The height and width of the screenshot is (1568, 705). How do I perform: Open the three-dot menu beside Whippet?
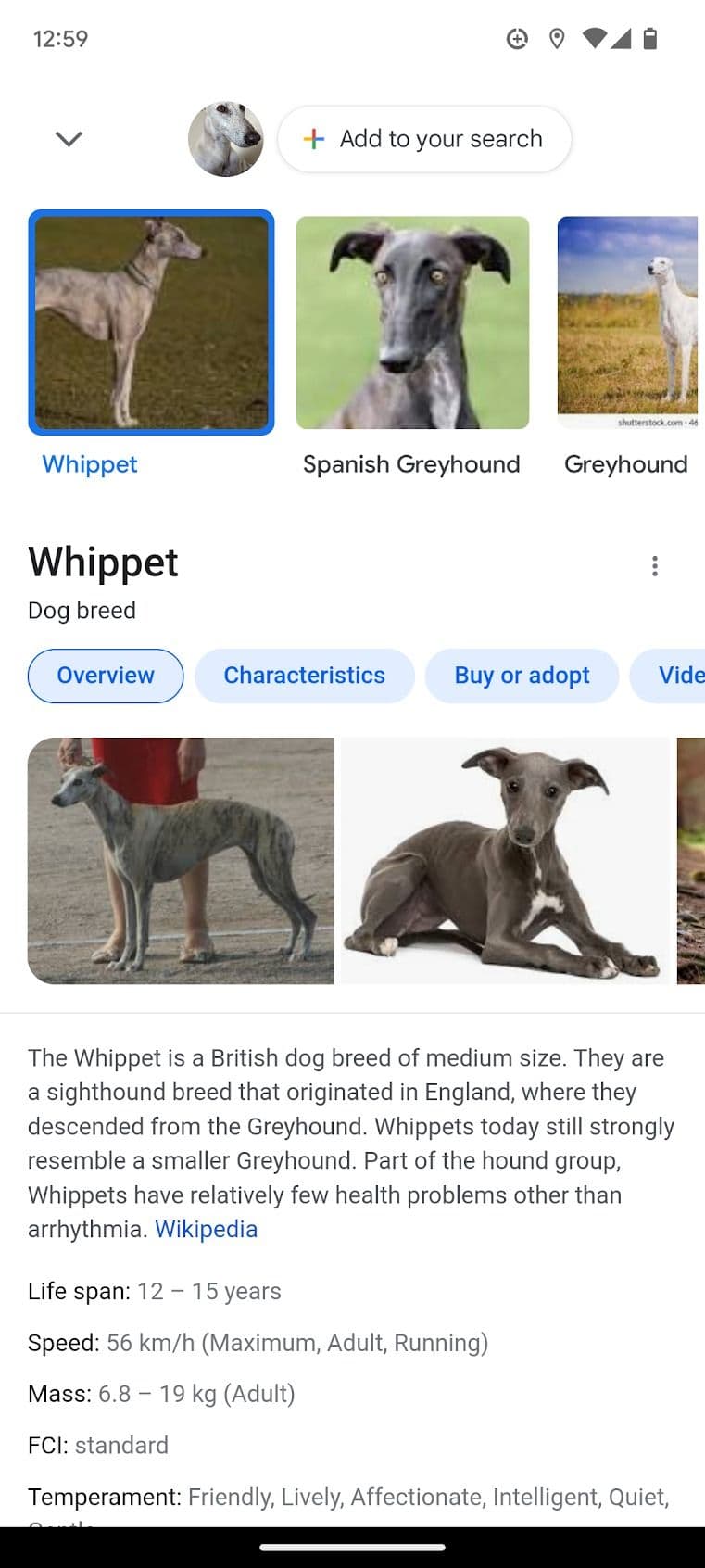point(655,565)
